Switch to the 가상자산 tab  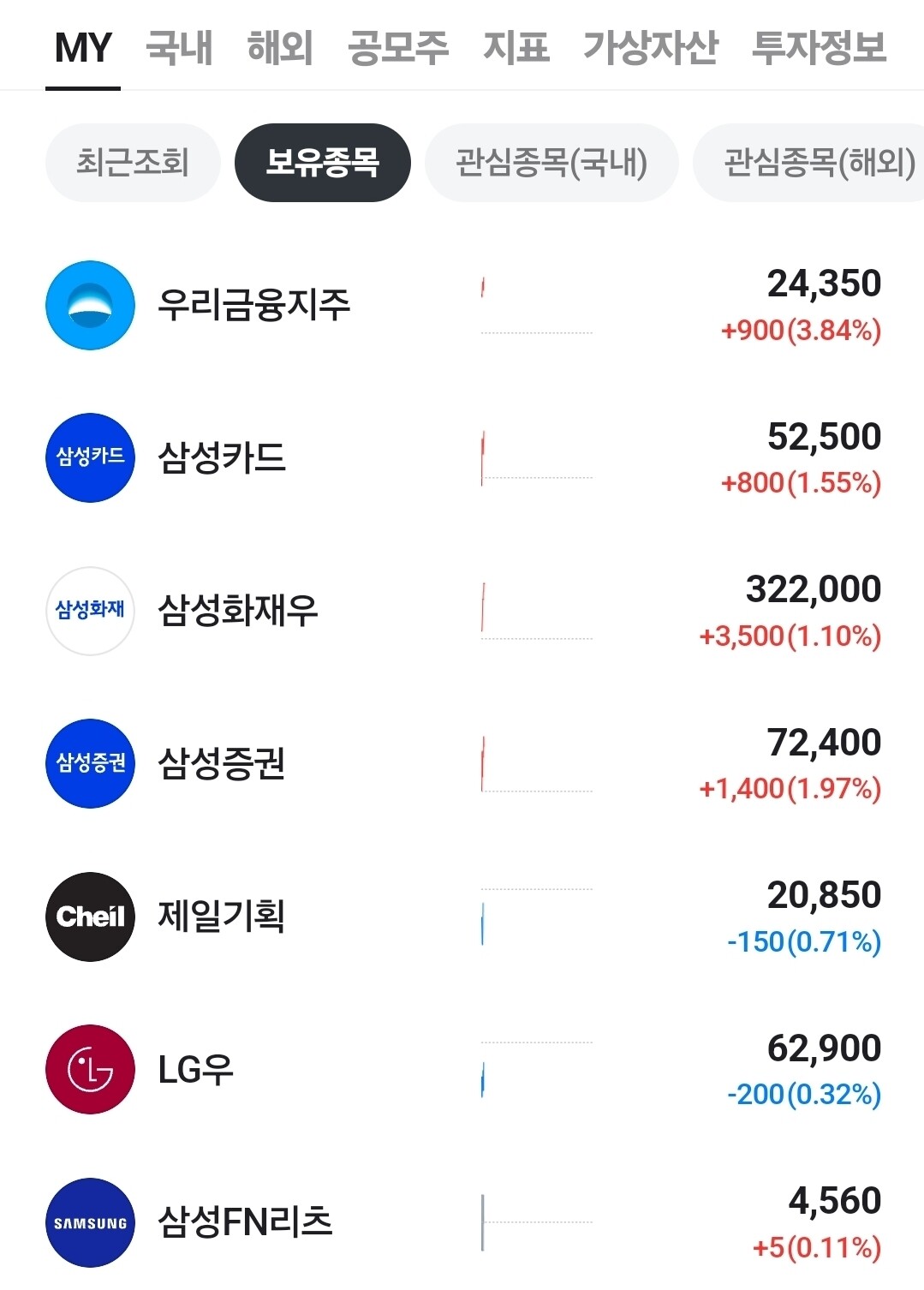650,47
